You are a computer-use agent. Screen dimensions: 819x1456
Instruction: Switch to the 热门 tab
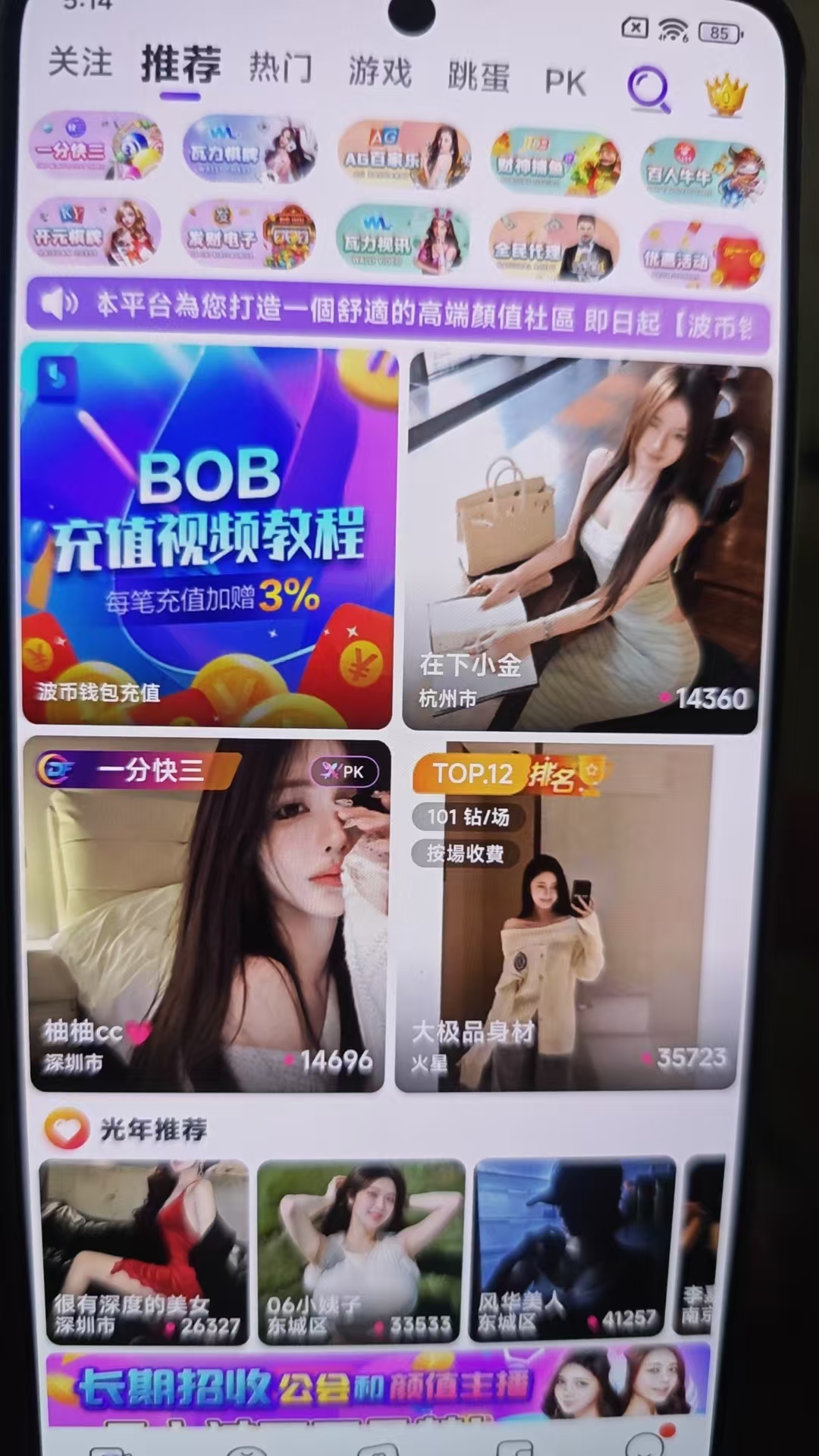[x=281, y=68]
